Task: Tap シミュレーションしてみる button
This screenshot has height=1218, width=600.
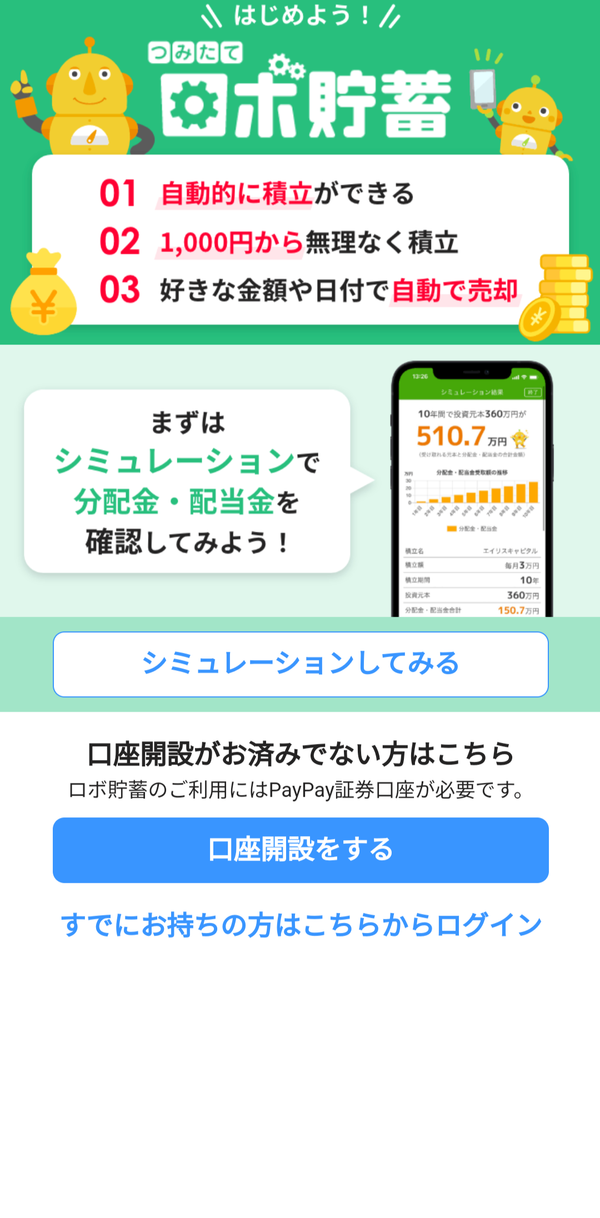Action: point(300,664)
